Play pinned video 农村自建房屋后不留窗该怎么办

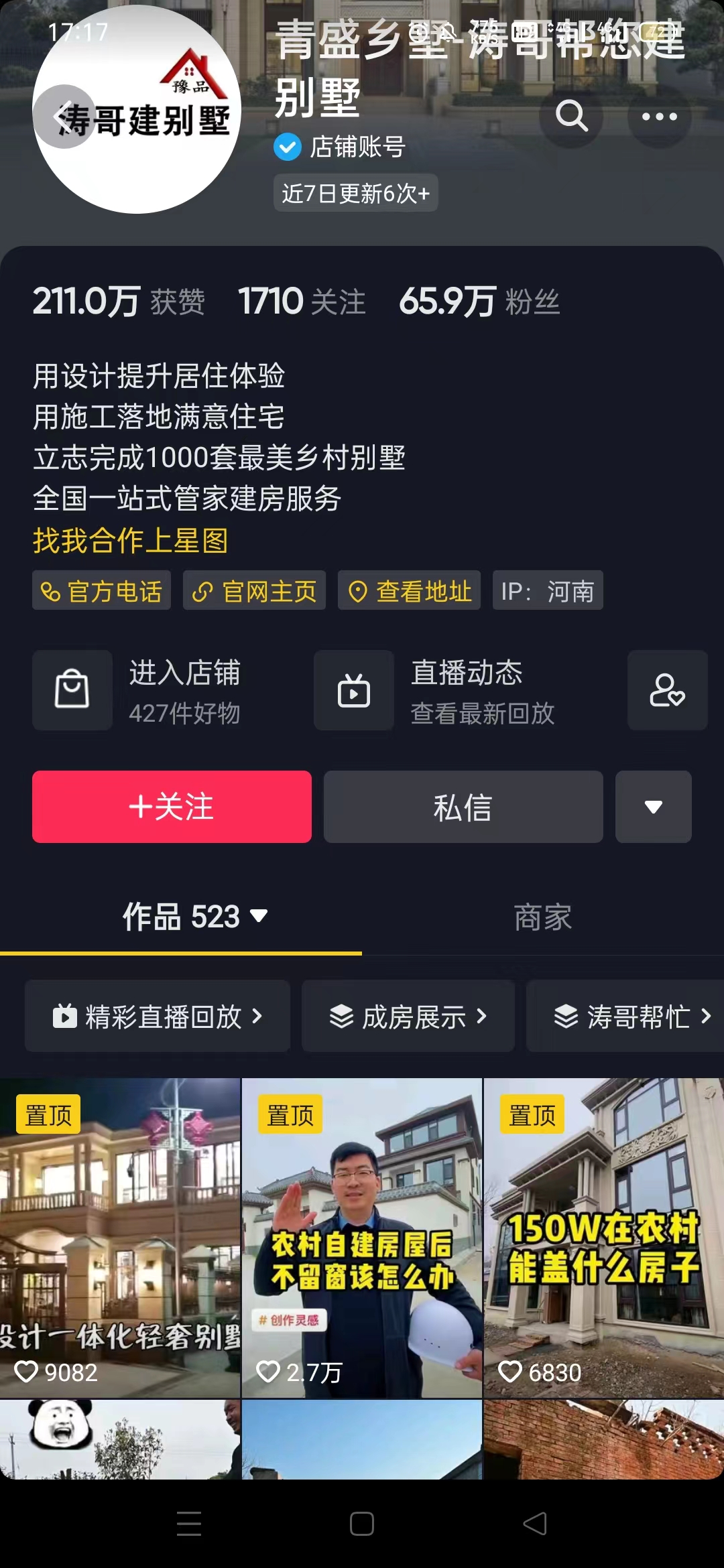362,1240
